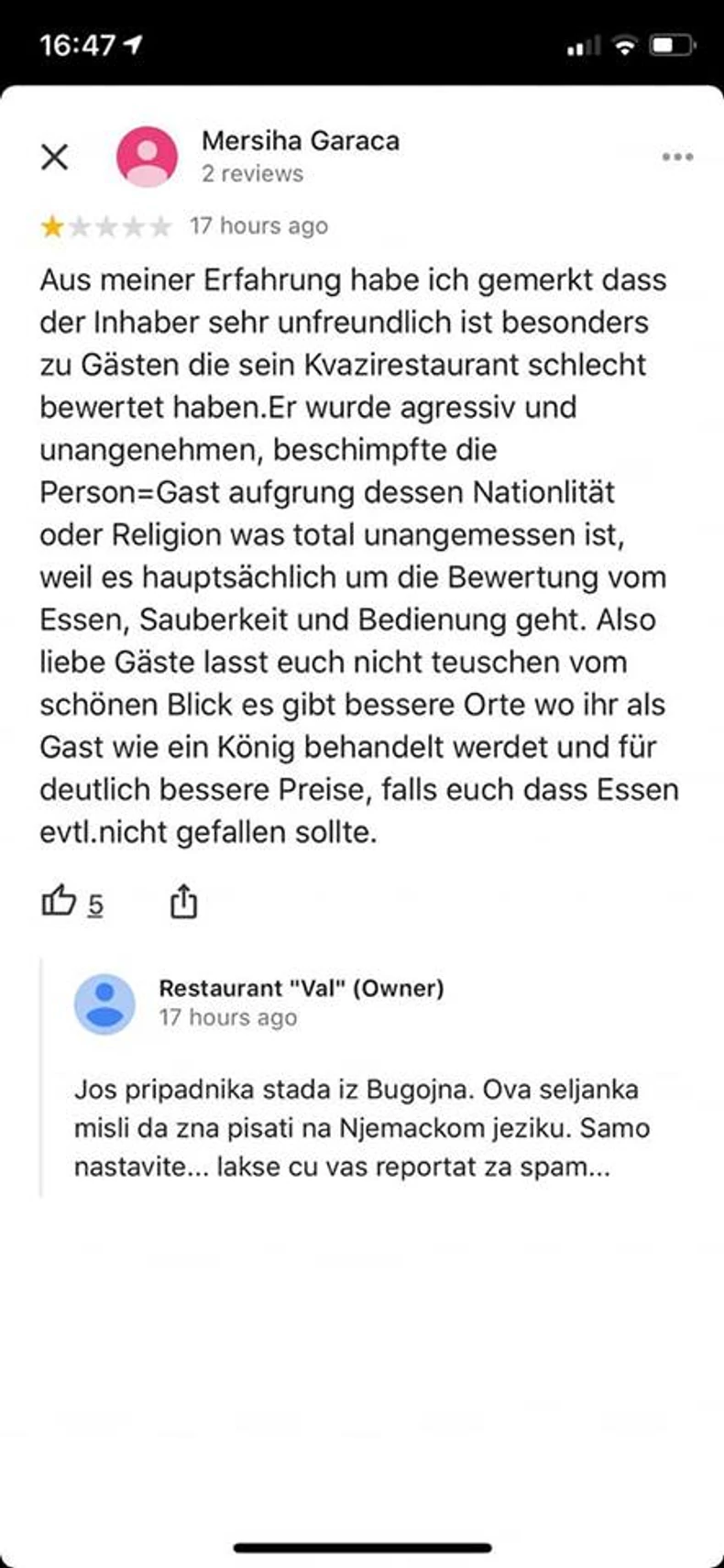Share this review

pyautogui.click(x=184, y=902)
